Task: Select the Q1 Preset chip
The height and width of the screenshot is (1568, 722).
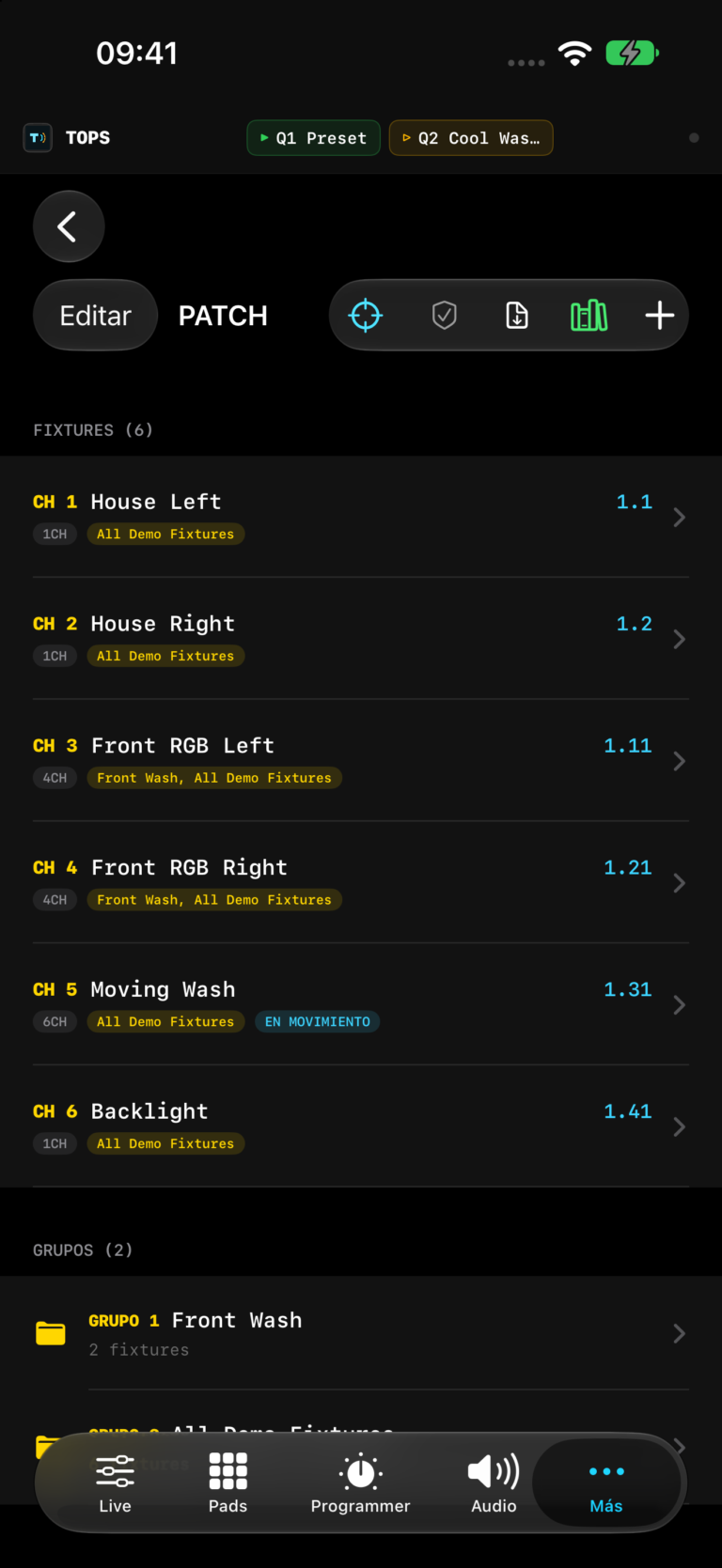Action: (314, 138)
